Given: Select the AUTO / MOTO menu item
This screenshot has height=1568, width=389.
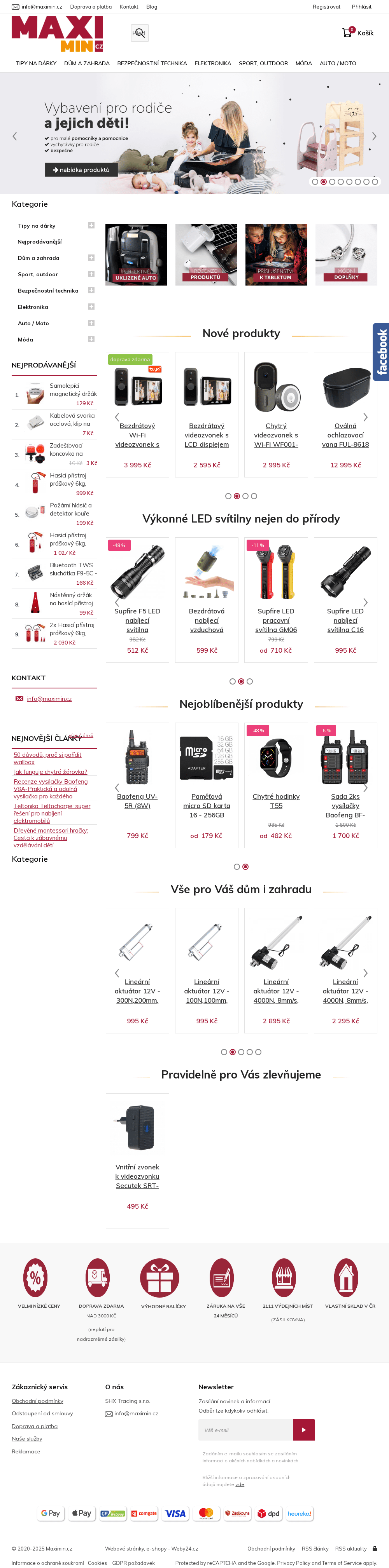Looking at the screenshot, I should point(338,63).
